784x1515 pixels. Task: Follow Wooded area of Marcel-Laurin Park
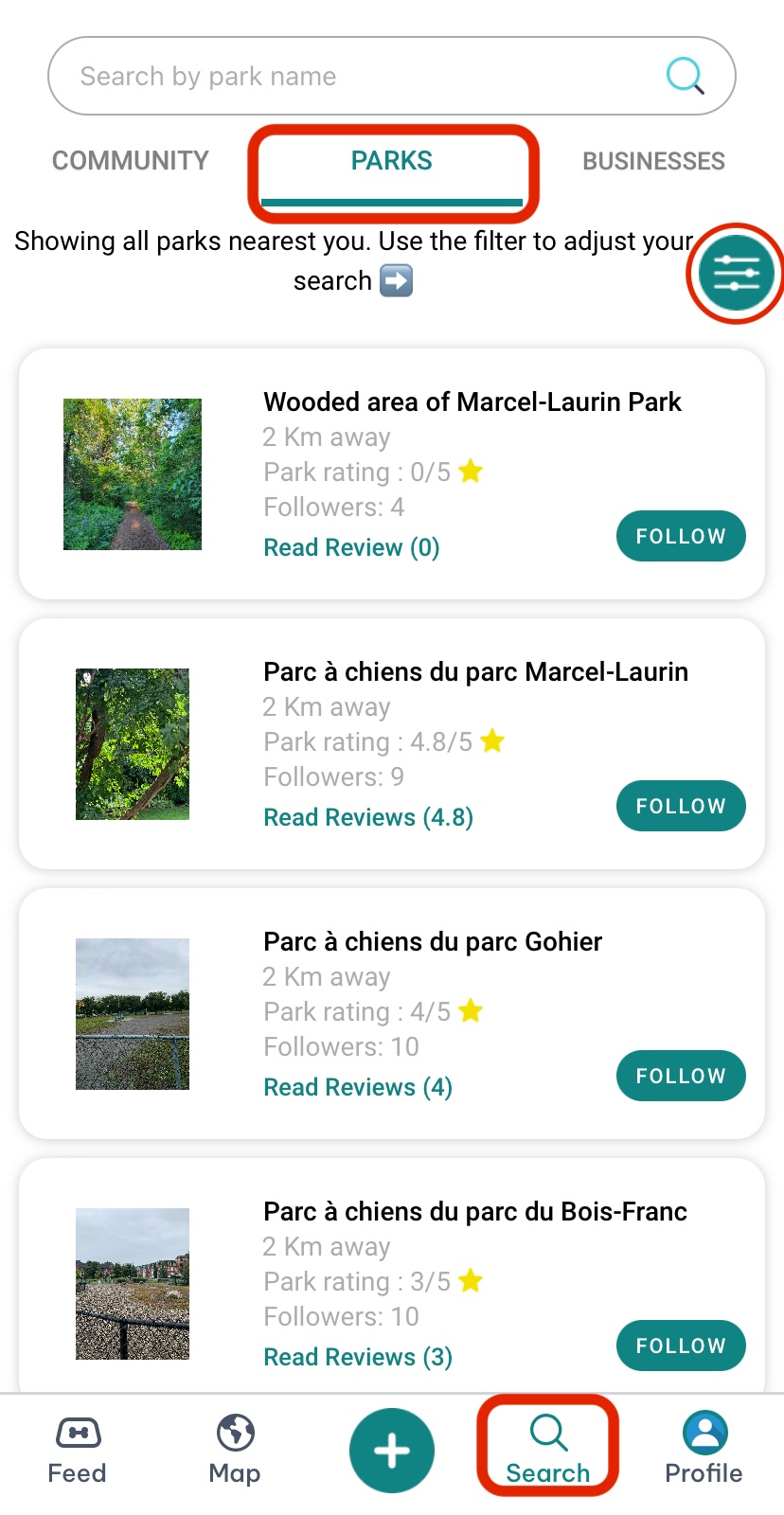pyautogui.click(x=681, y=536)
